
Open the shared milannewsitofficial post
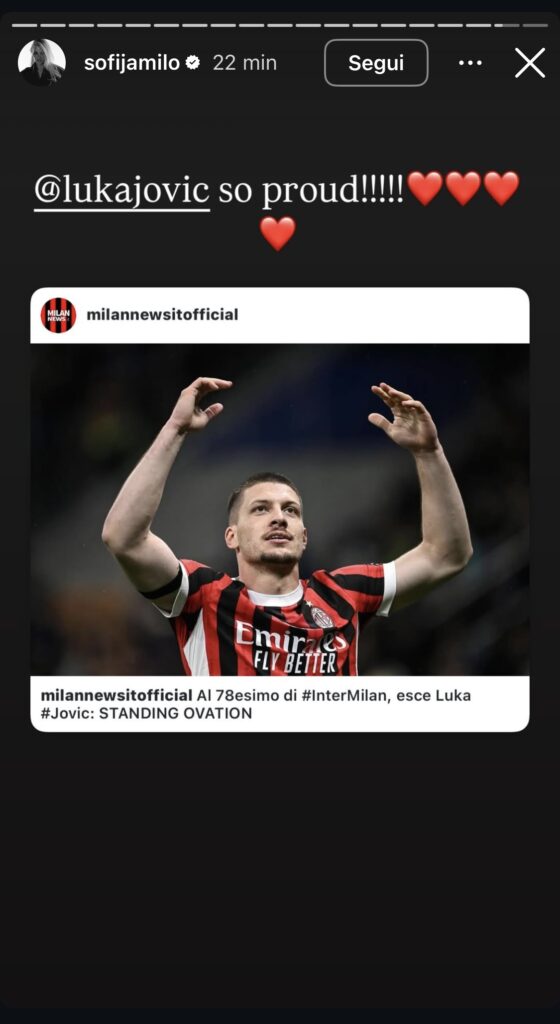[x=280, y=509]
